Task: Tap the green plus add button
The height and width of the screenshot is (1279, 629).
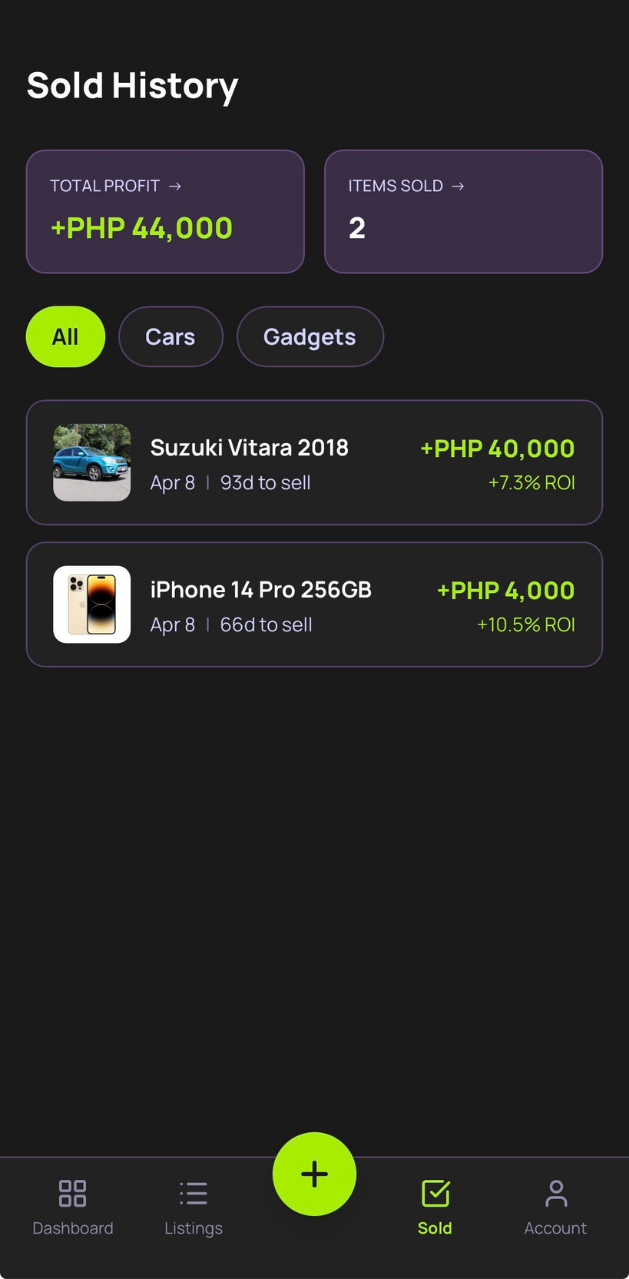Action: click(314, 1174)
